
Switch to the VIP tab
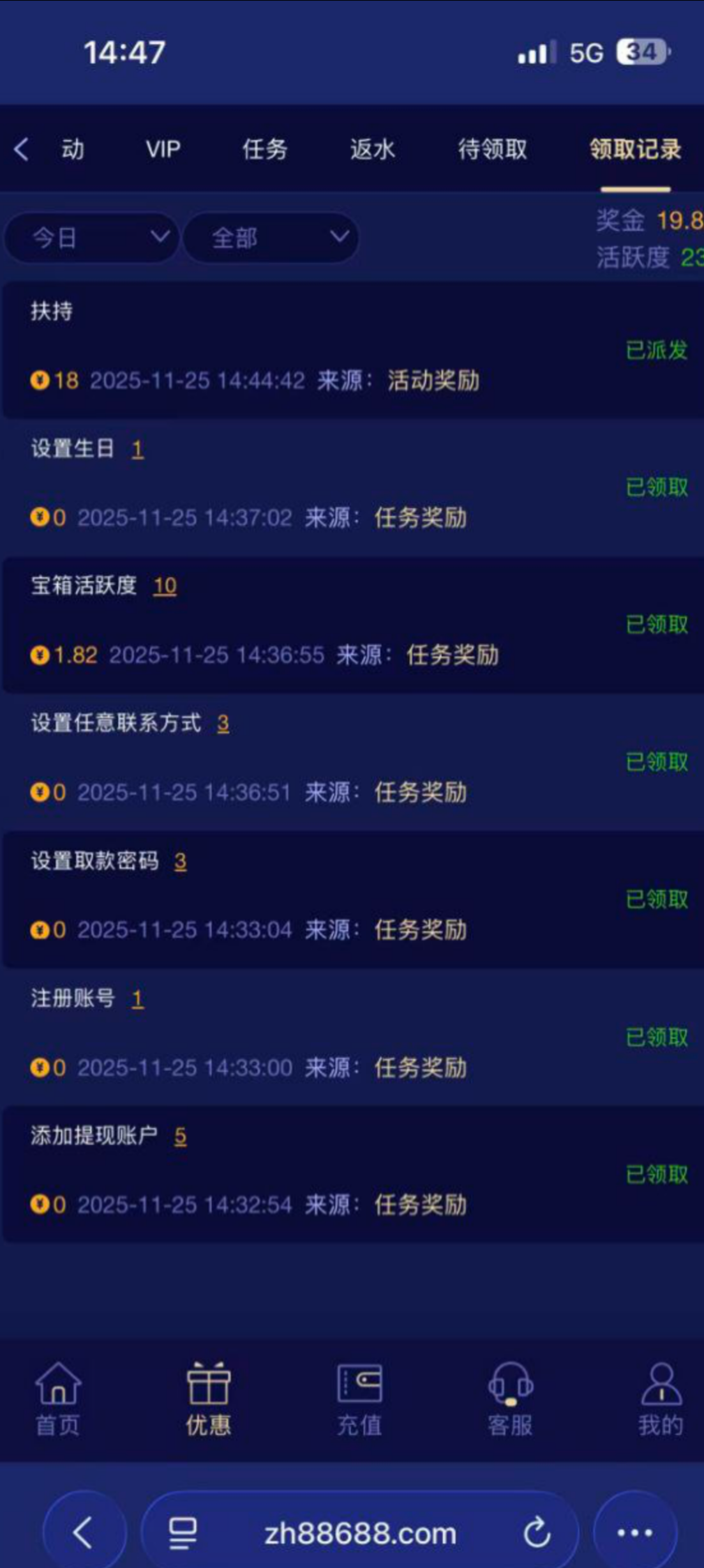(163, 149)
